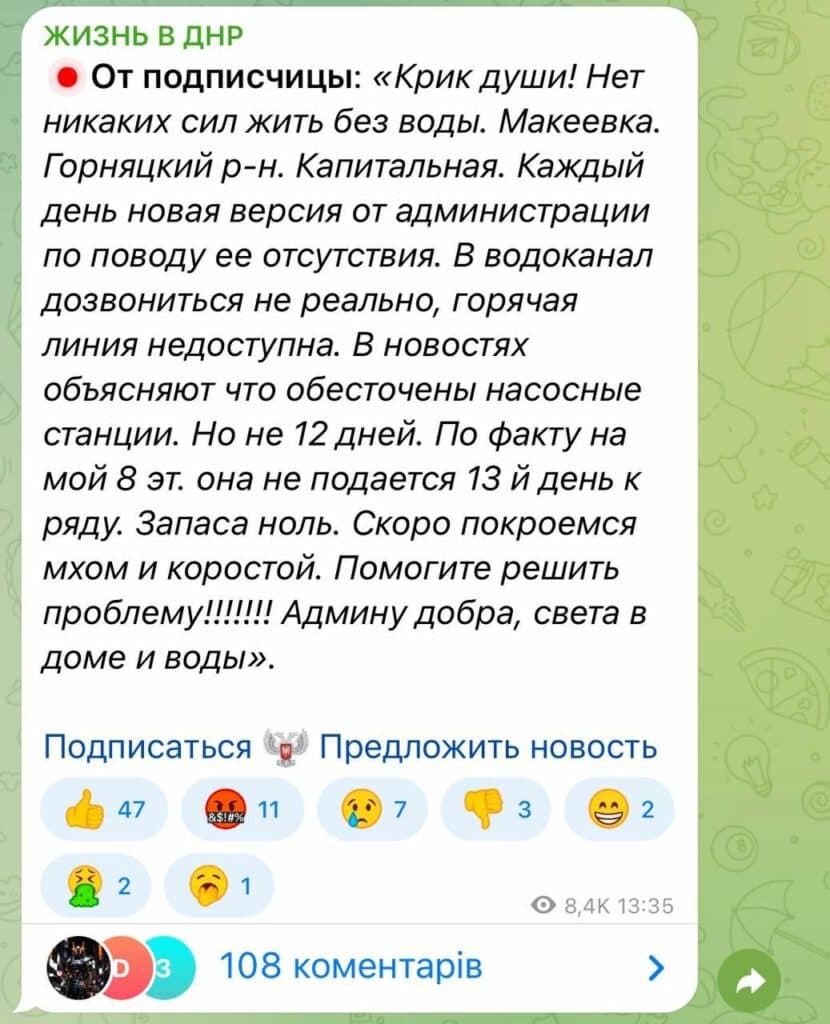React with the crying face (7)
The height and width of the screenshot is (1024, 830).
(x=371, y=809)
